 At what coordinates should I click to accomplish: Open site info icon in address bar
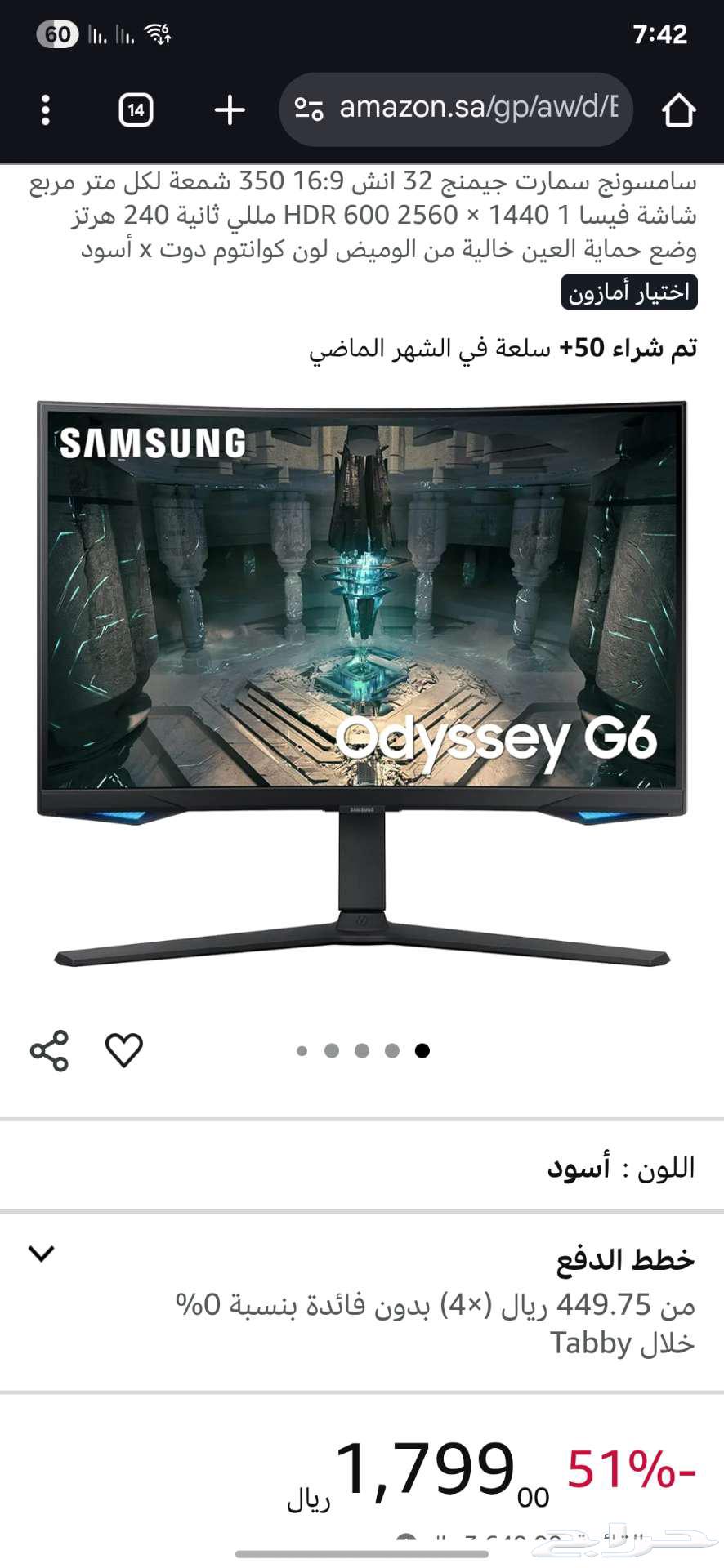[309, 109]
